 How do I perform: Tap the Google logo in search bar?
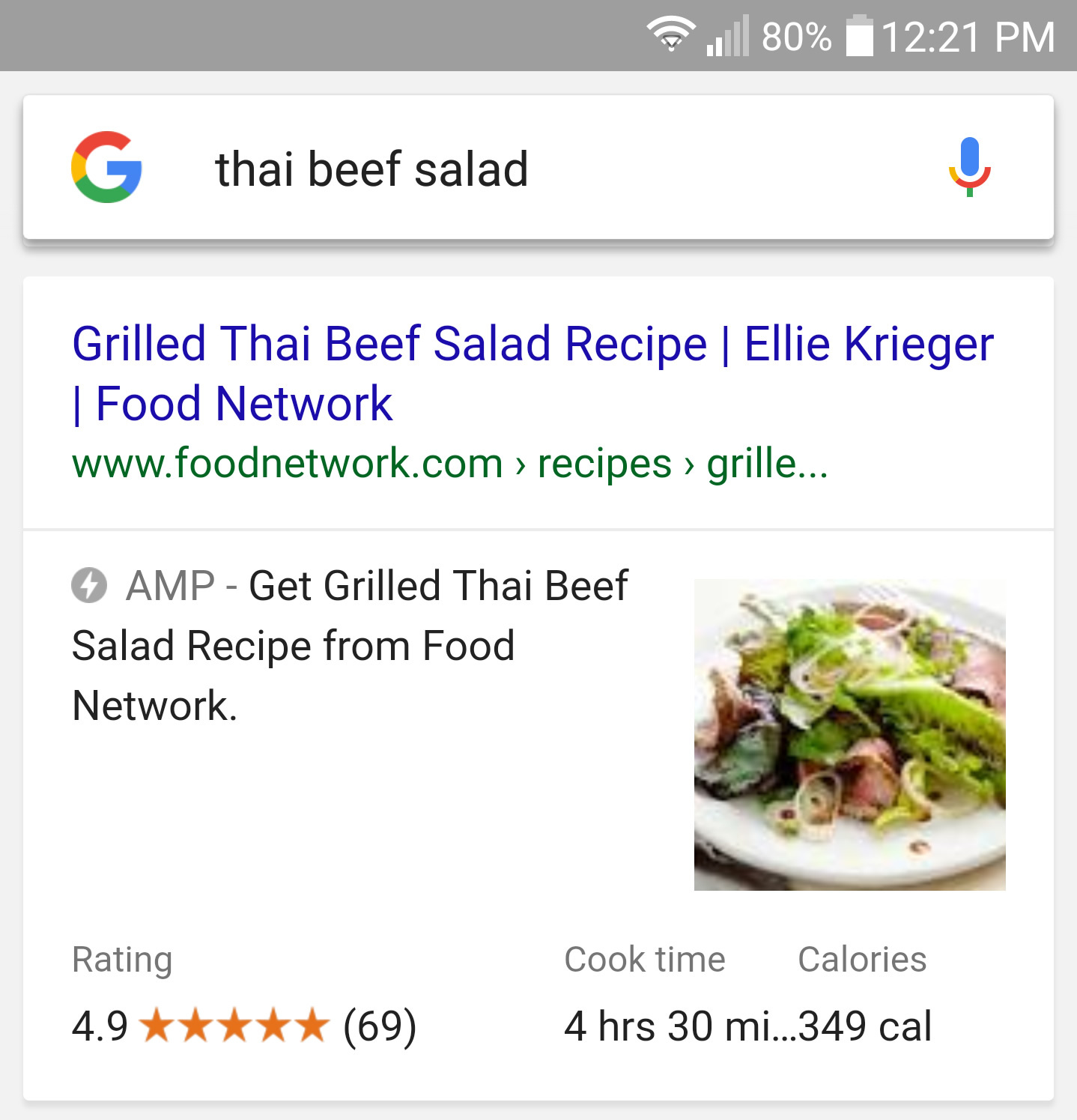(106, 167)
